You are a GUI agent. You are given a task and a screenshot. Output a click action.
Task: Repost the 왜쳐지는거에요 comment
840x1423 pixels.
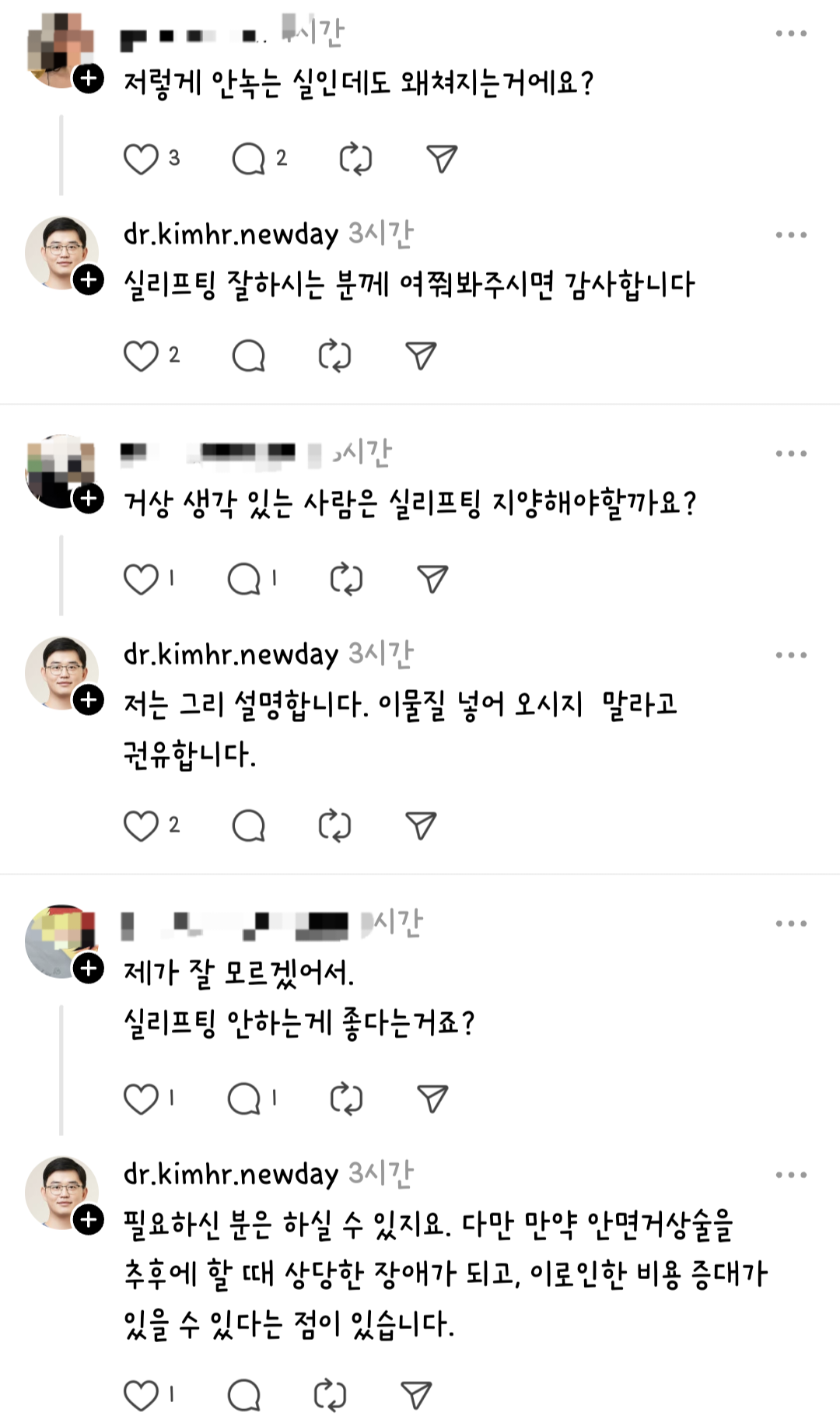(355, 159)
